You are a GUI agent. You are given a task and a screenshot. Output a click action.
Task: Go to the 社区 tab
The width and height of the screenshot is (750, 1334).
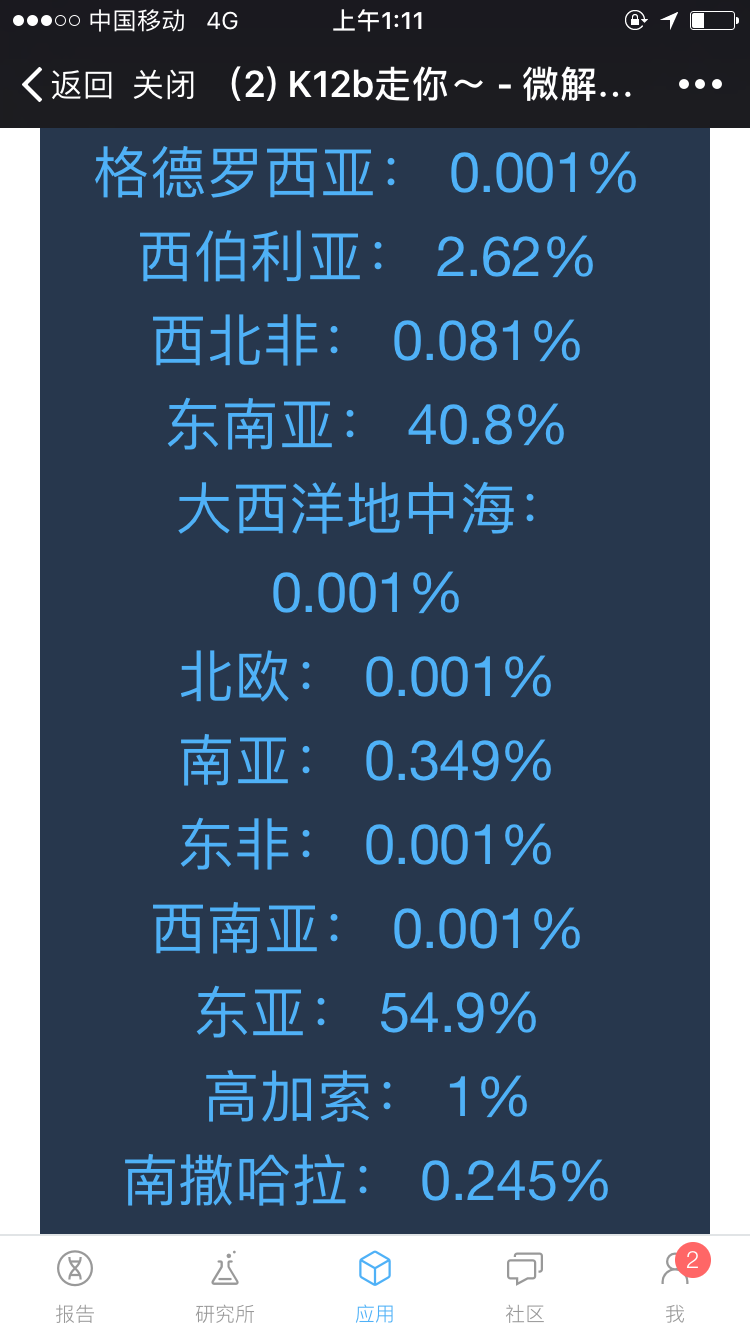(x=525, y=1287)
